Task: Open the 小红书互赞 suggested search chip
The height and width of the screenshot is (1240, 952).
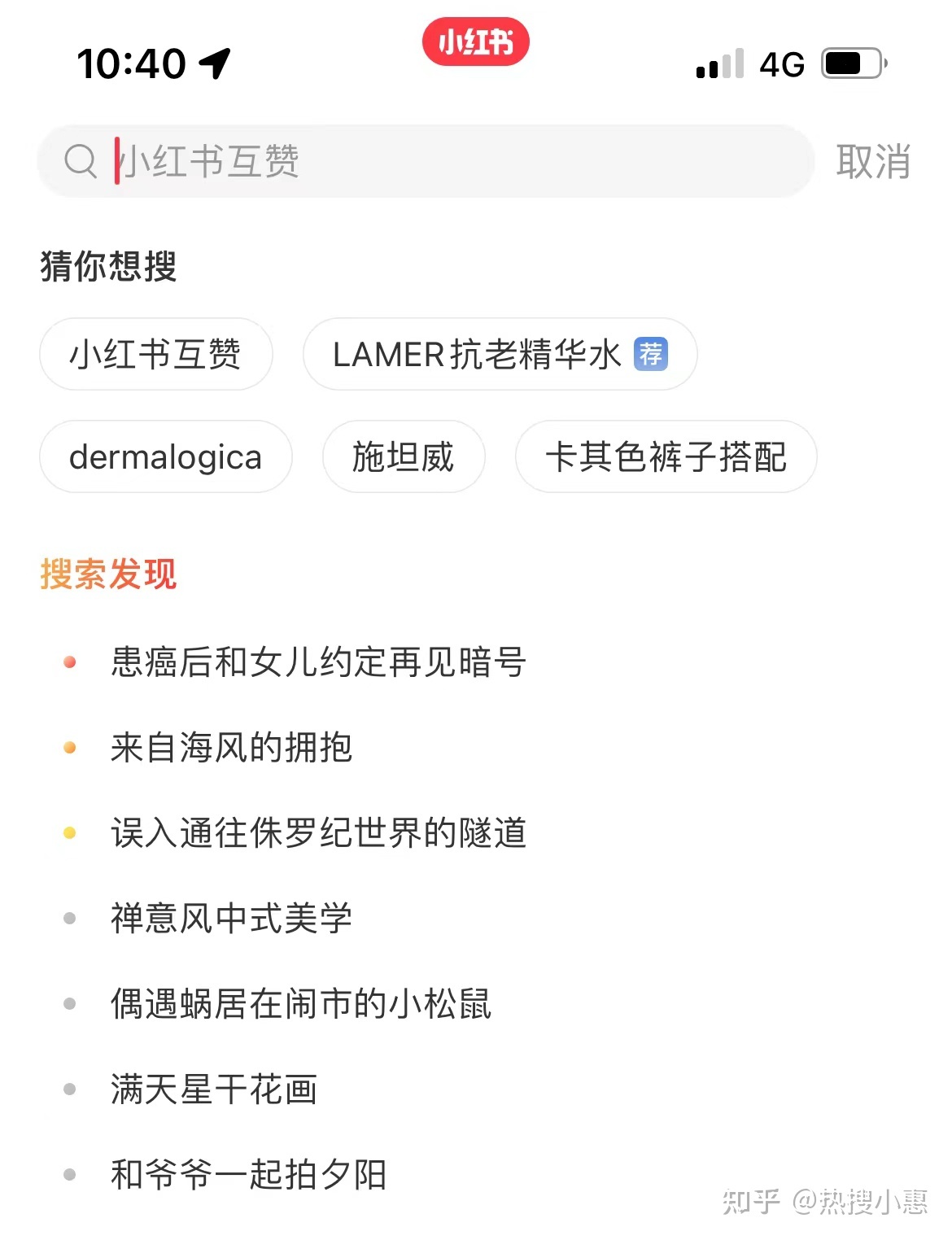Action: click(155, 355)
